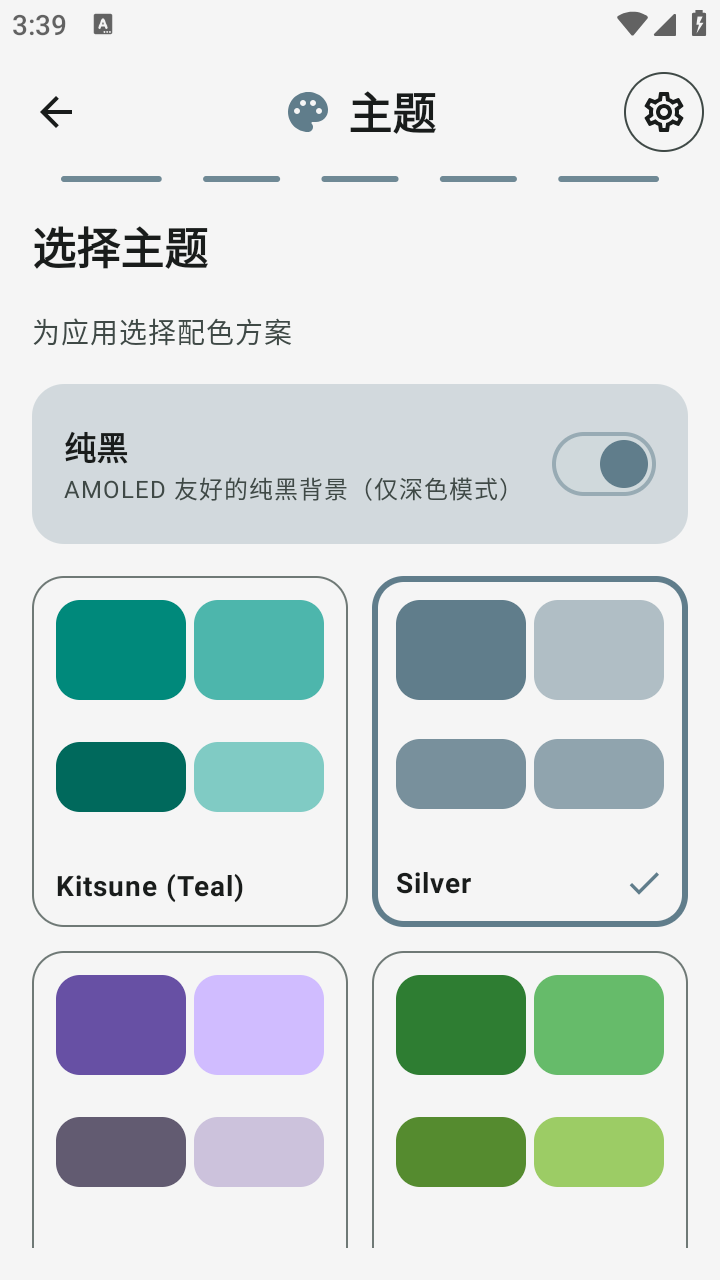Click the last step indicator below the header
Screen dimensions: 720x1280
(607, 178)
